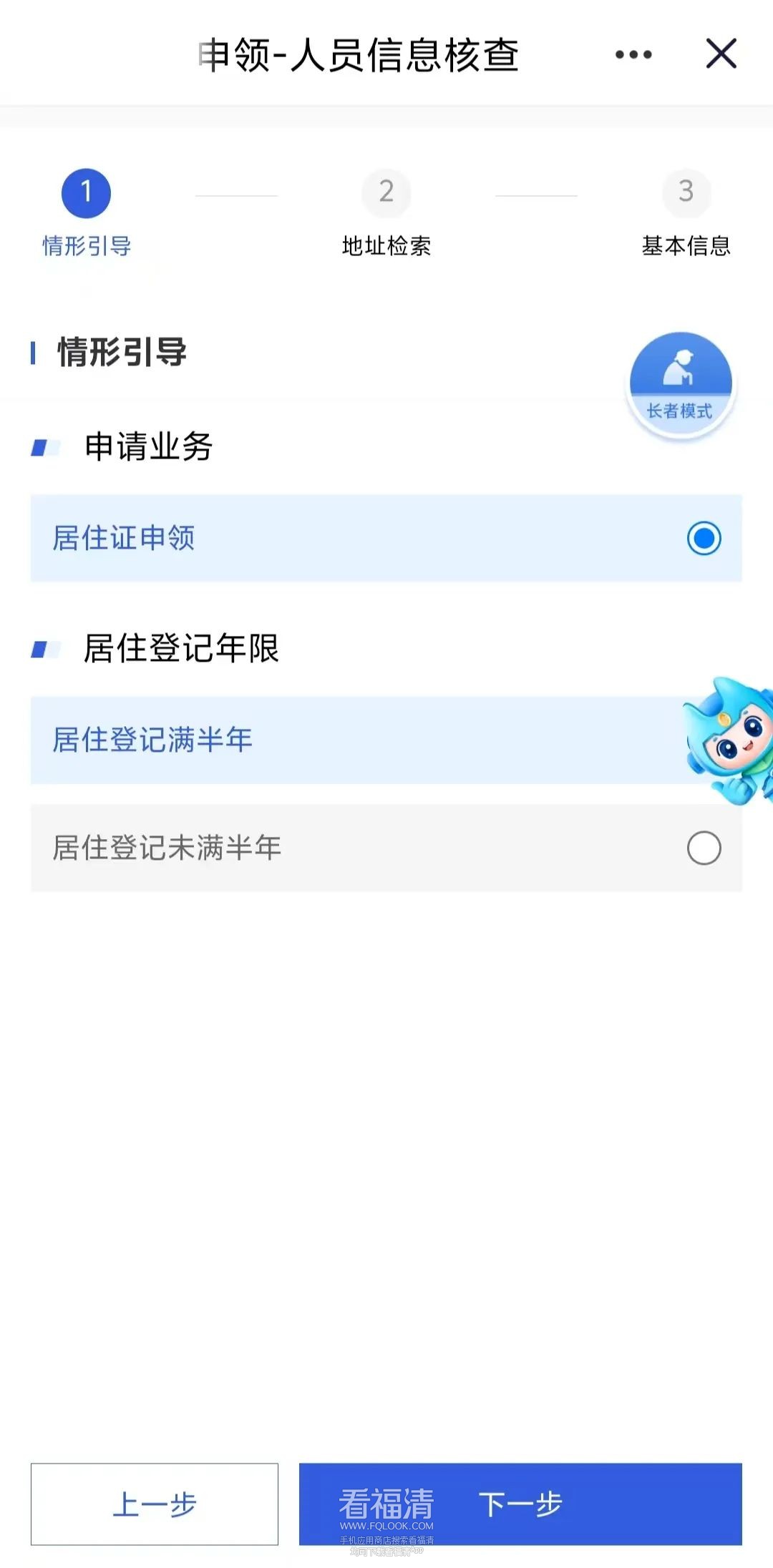Choose 居住登记满半年
Screen dimensions: 773x1568
[x=344, y=740]
